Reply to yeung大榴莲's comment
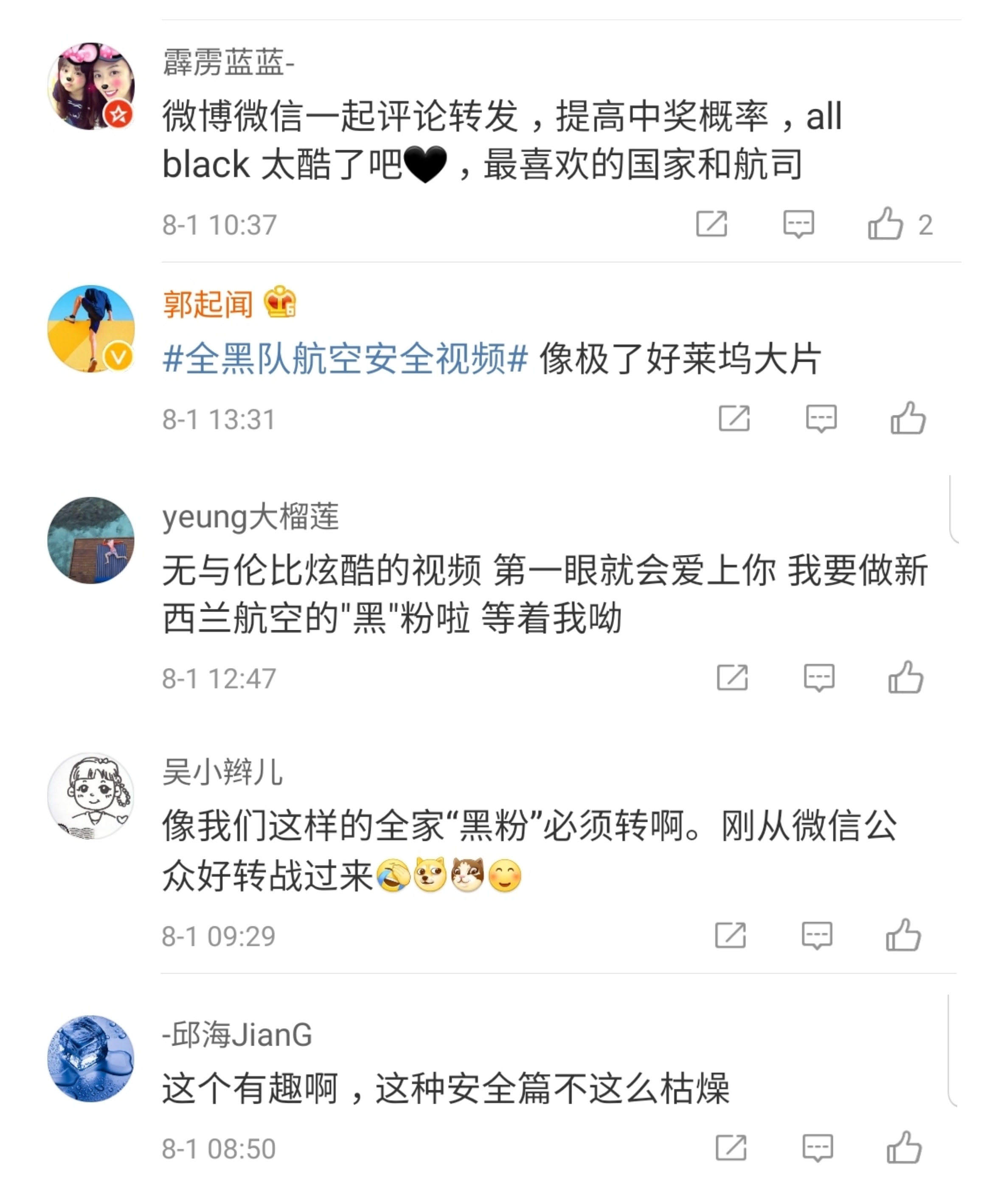This screenshot has height=1204, width=981. pos(818,678)
